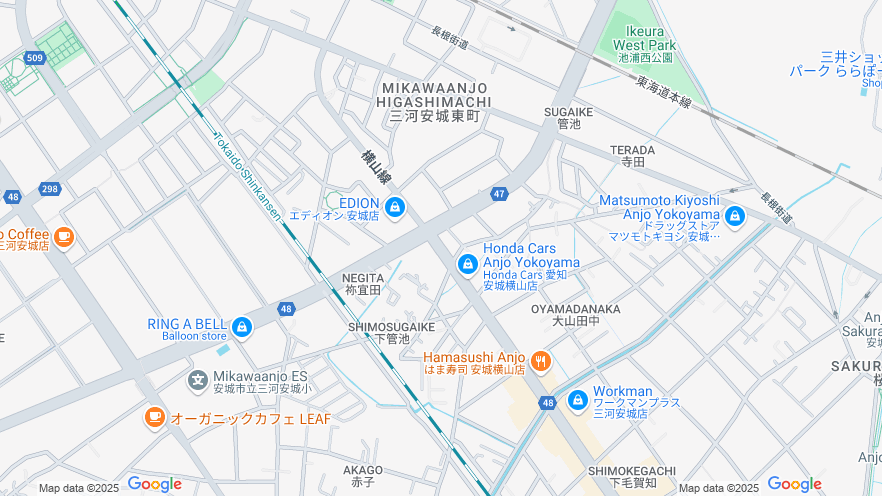Open the Mikawaanjo ES school marker
The image size is (882, 496).
[197, 380]
